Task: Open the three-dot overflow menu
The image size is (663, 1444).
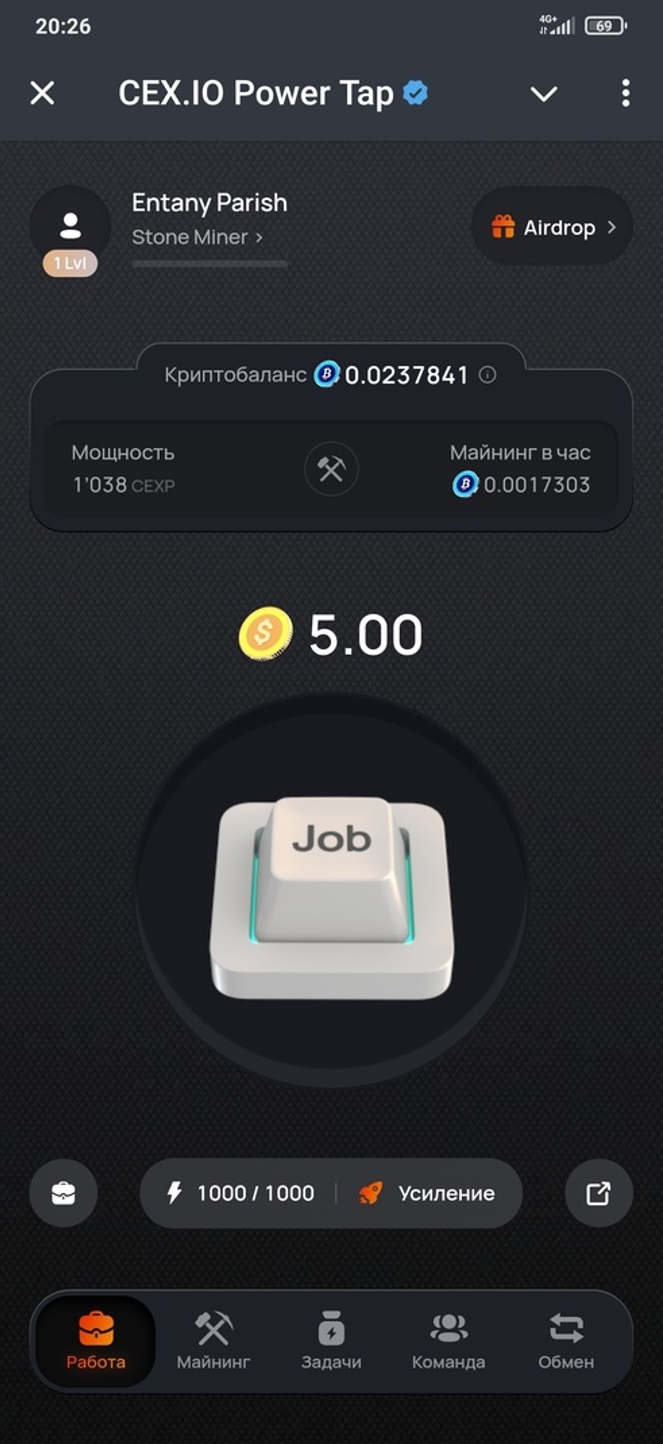Action: 625,94
